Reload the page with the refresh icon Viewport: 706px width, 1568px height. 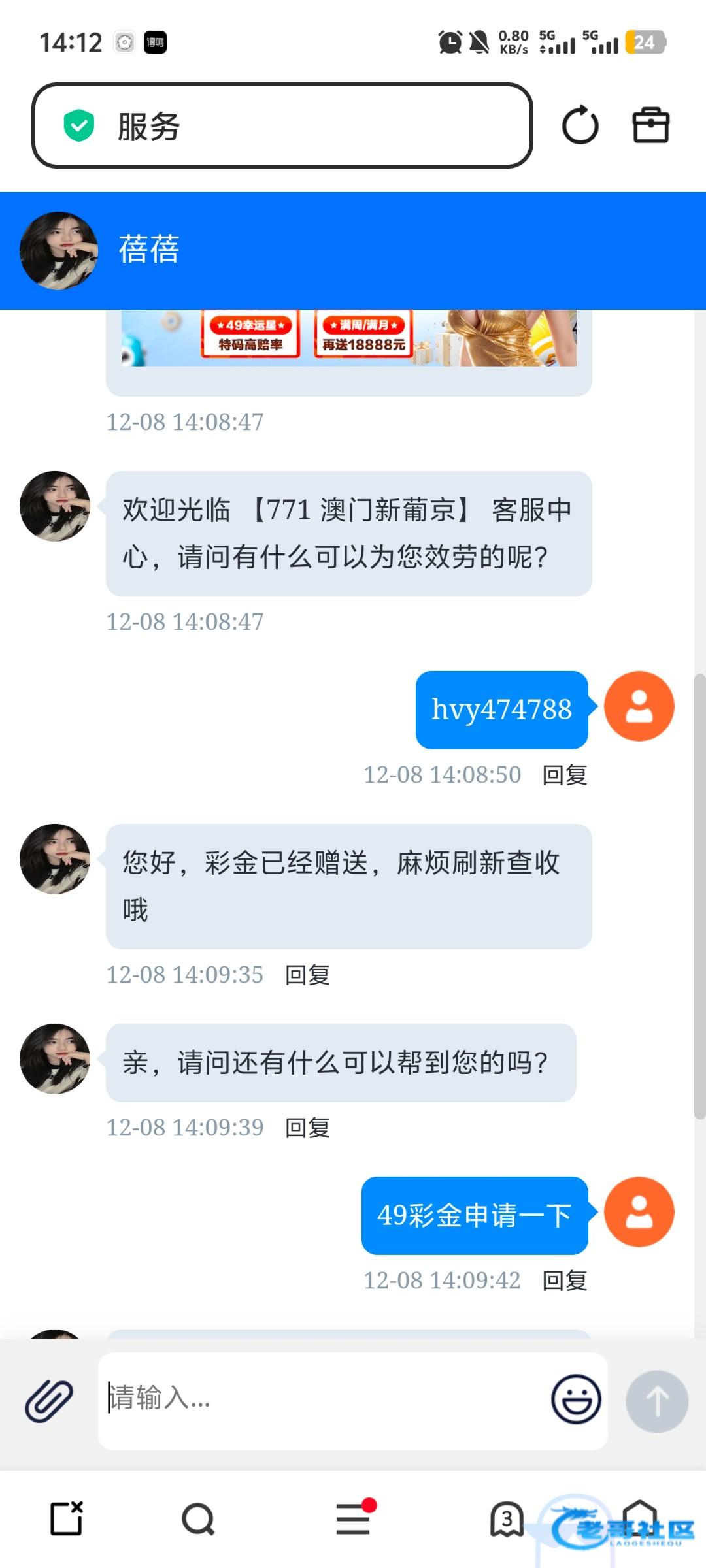click(580, 125)
